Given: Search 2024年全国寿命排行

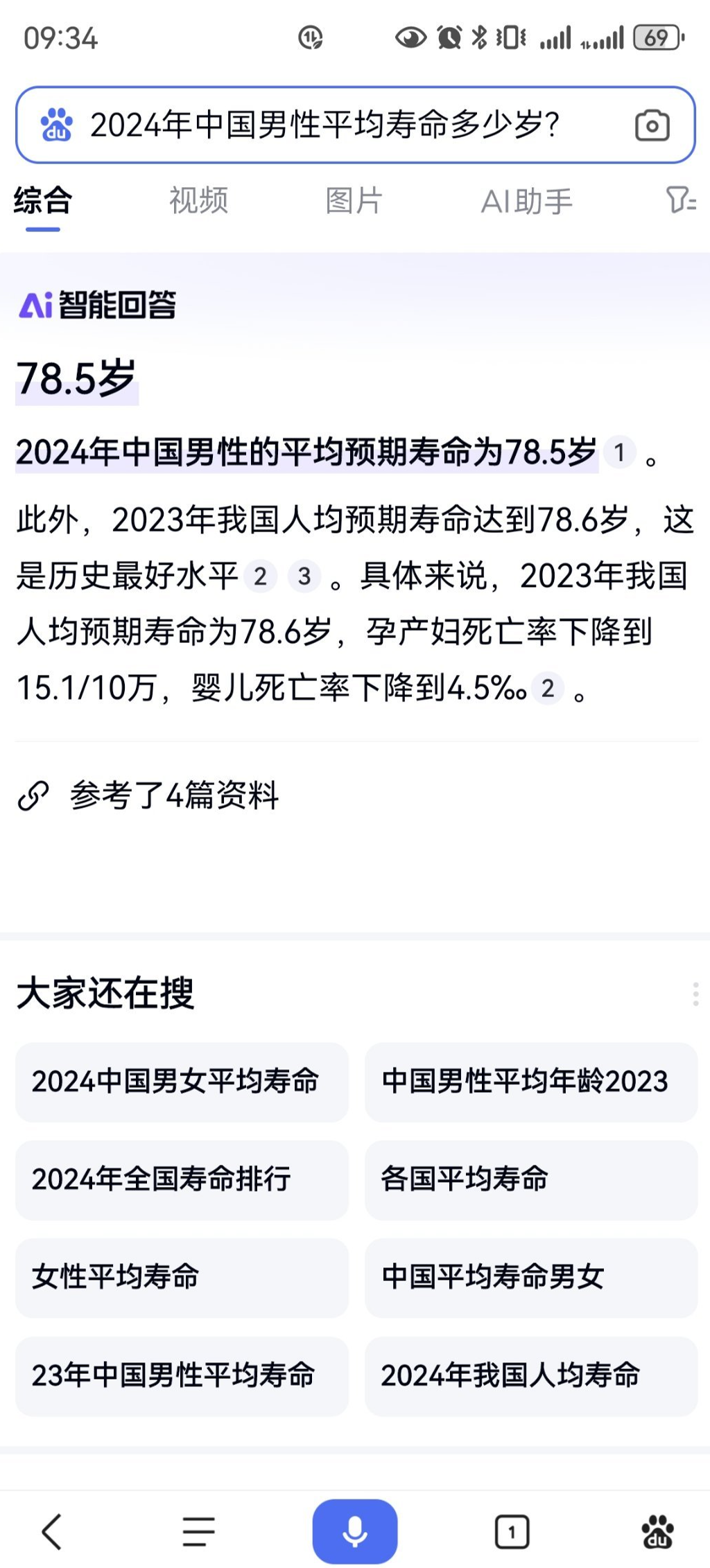Looking at the screenshot, I should pyautogui.click(x=182, y=1179).
